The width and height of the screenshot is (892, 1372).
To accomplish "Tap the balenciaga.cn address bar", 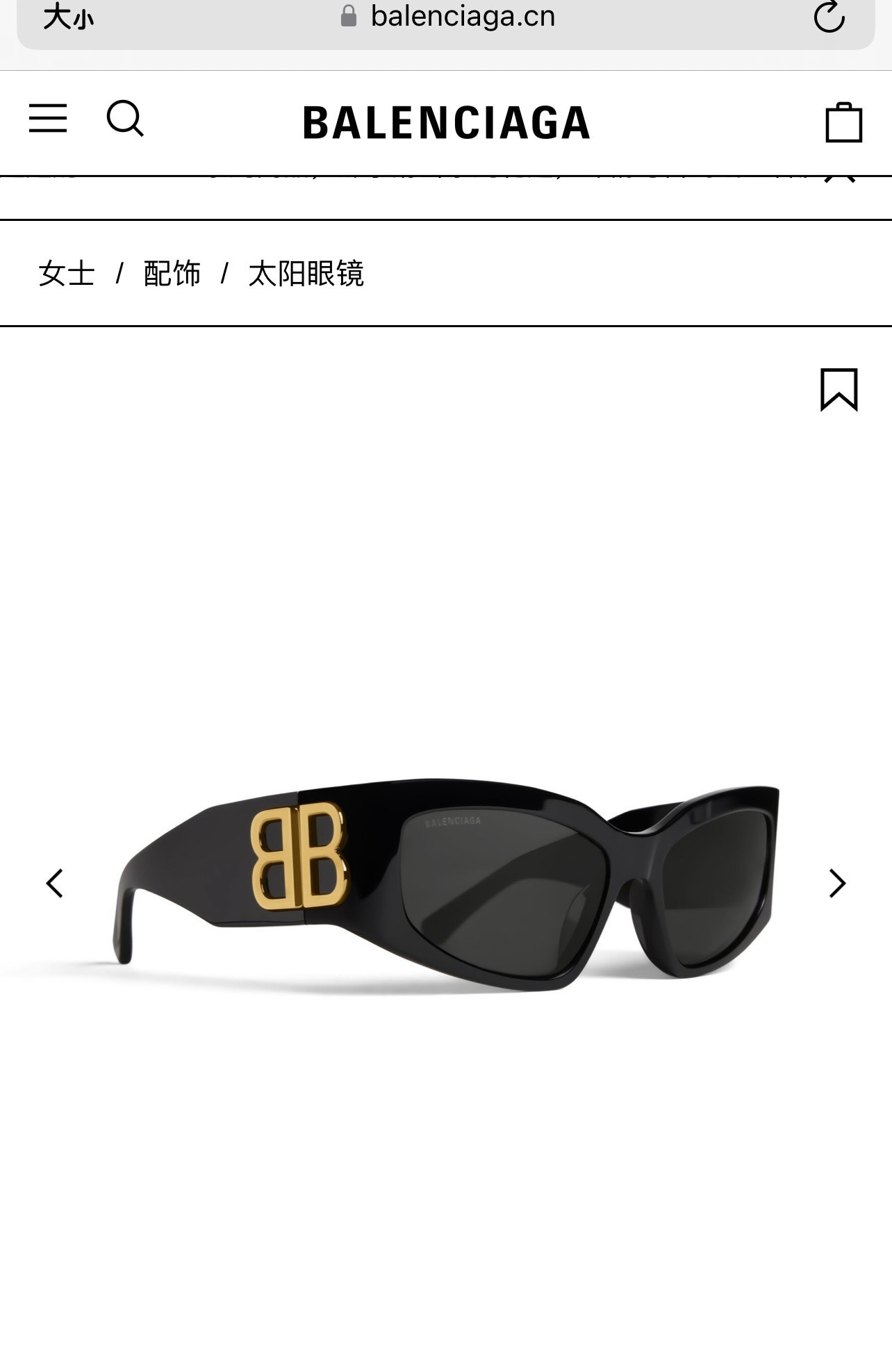I will coord(448,17).
